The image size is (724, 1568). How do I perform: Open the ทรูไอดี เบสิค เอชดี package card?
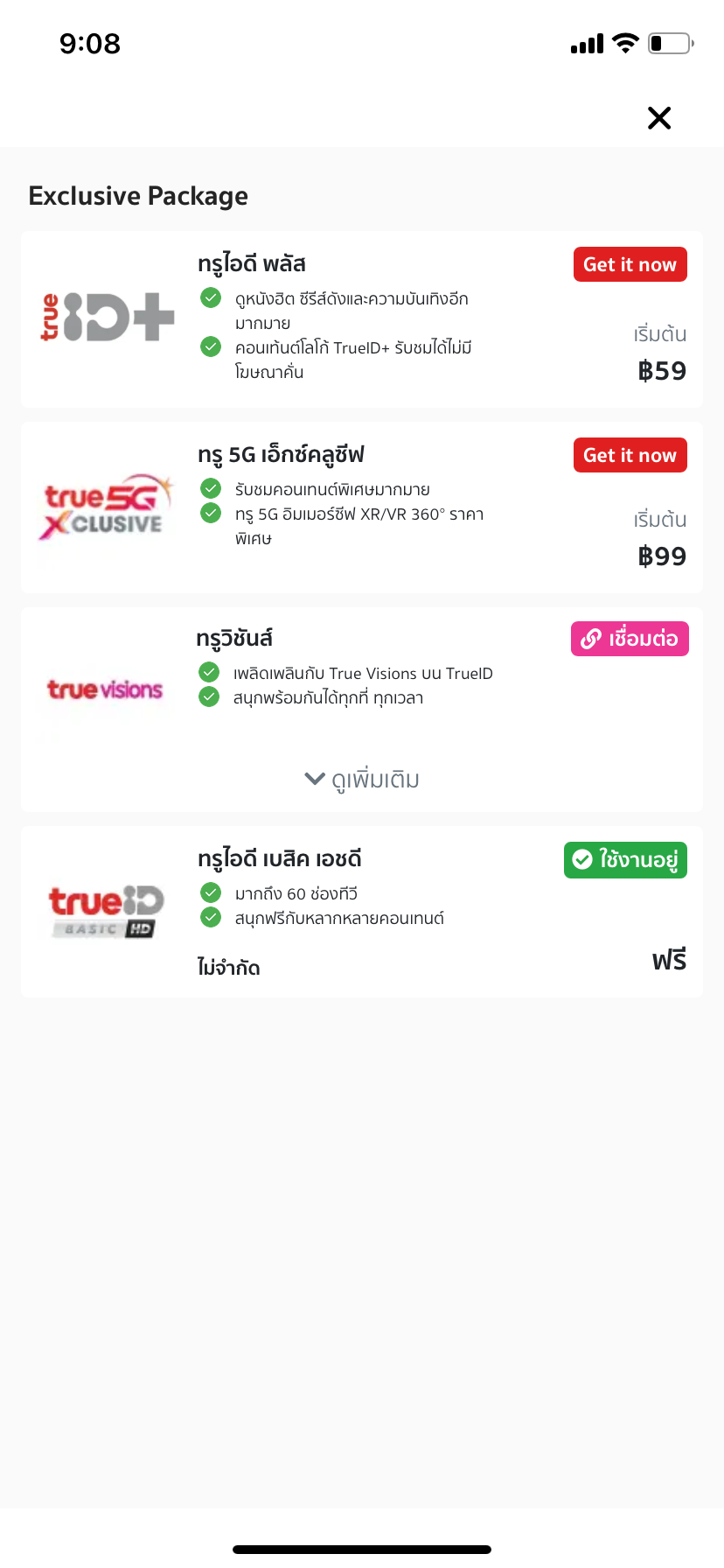[362, 912]
